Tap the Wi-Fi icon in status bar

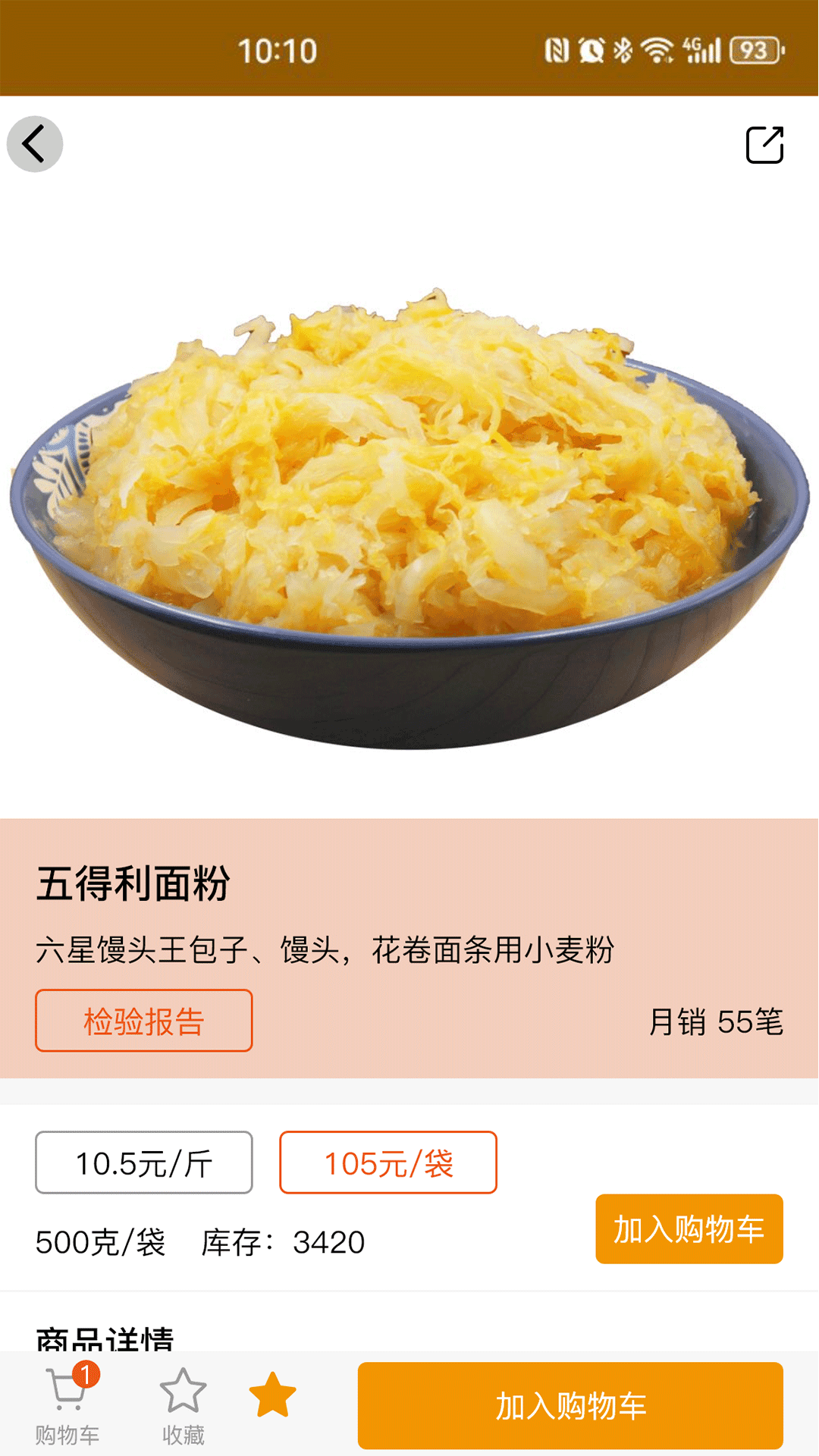point(657,48)
